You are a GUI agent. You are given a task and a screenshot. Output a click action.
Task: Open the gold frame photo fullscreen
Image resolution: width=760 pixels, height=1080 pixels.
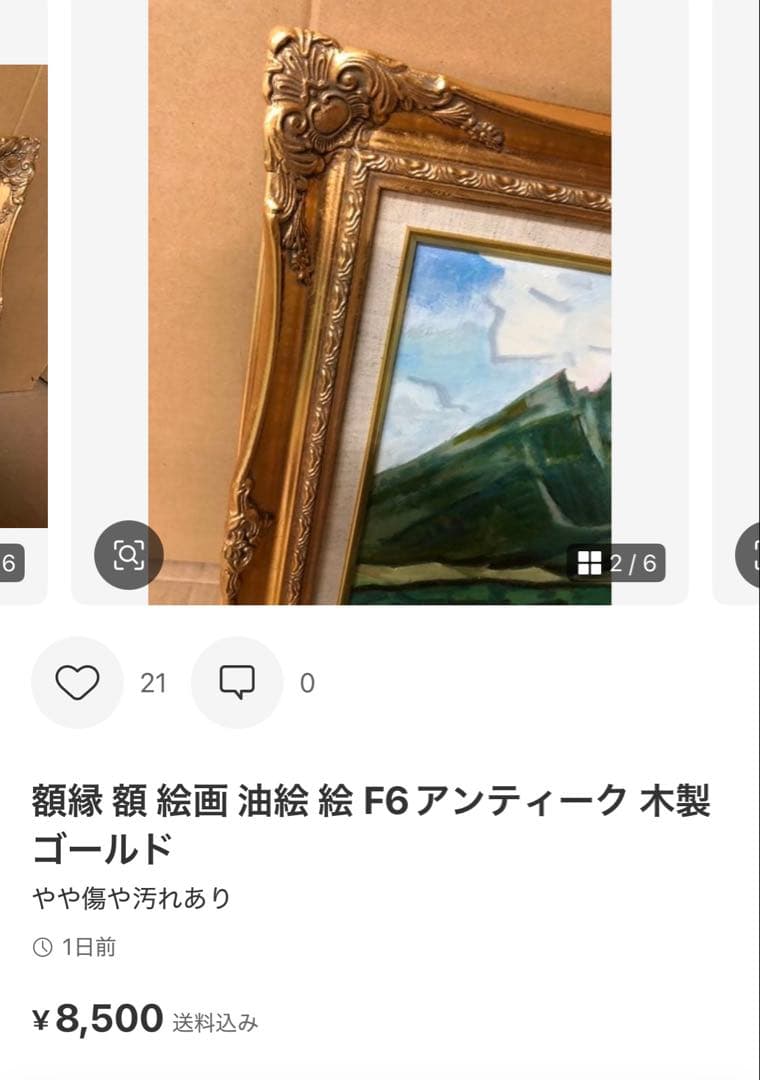(380, 300)
